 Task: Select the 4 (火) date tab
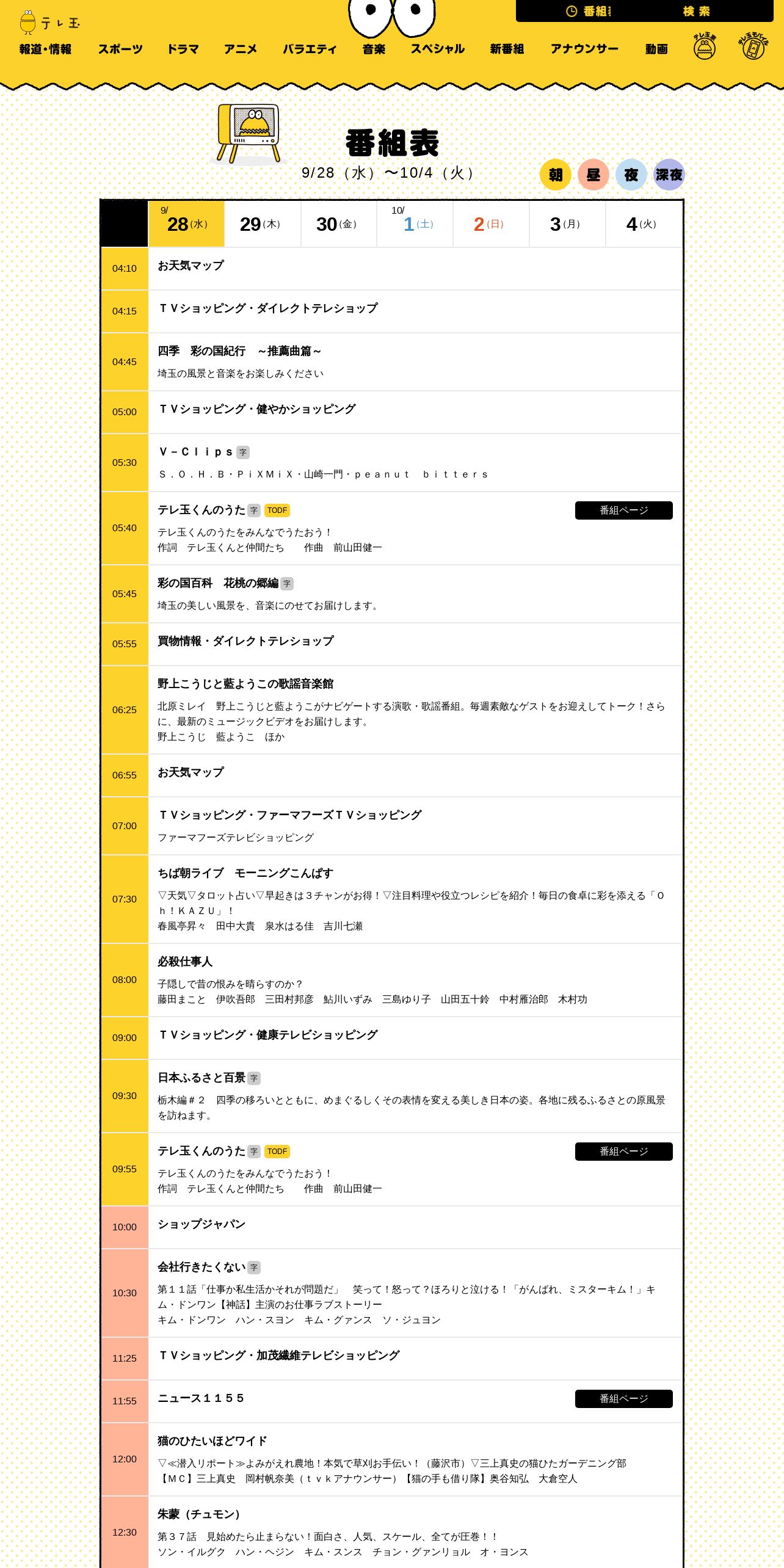644,223
